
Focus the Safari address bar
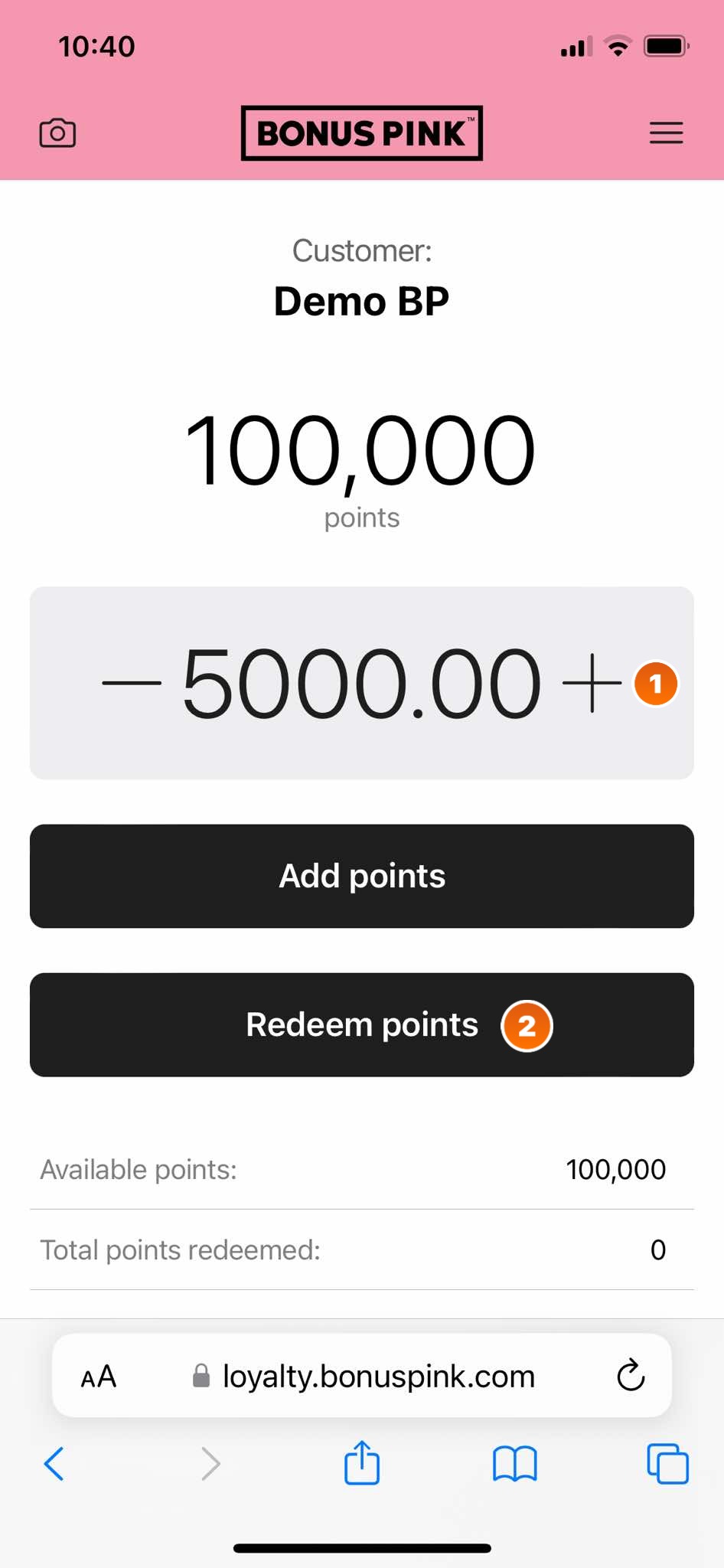pyautogui.click(x=363, y=1377)
